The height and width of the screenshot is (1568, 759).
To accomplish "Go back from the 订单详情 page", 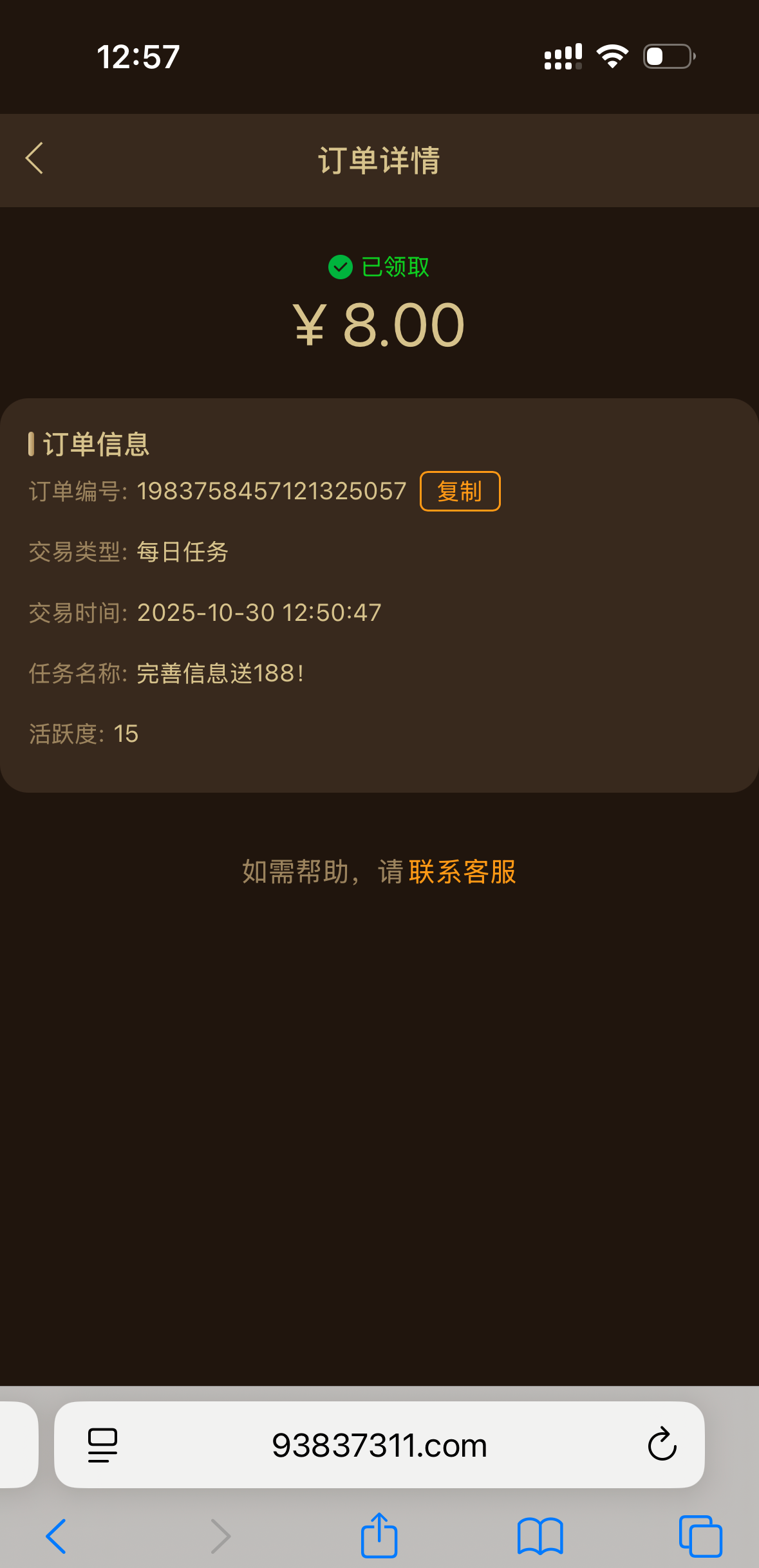I will click(35, 158).
